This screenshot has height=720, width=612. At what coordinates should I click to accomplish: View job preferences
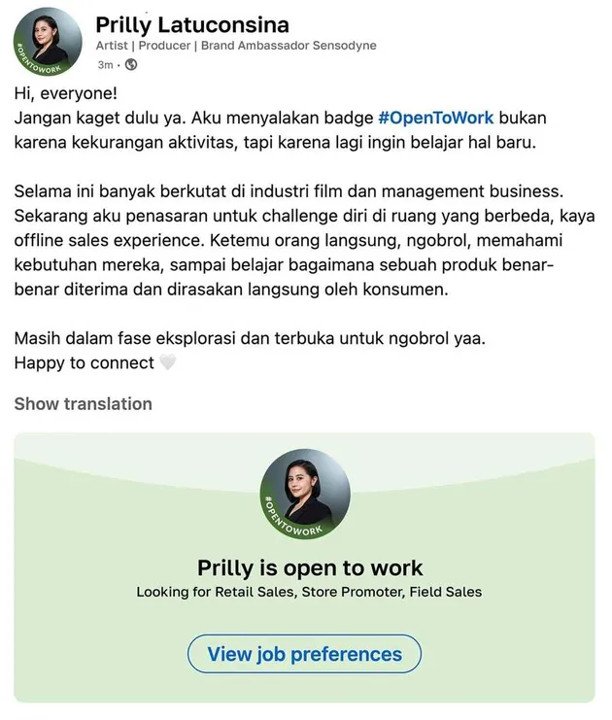(304, 654)
